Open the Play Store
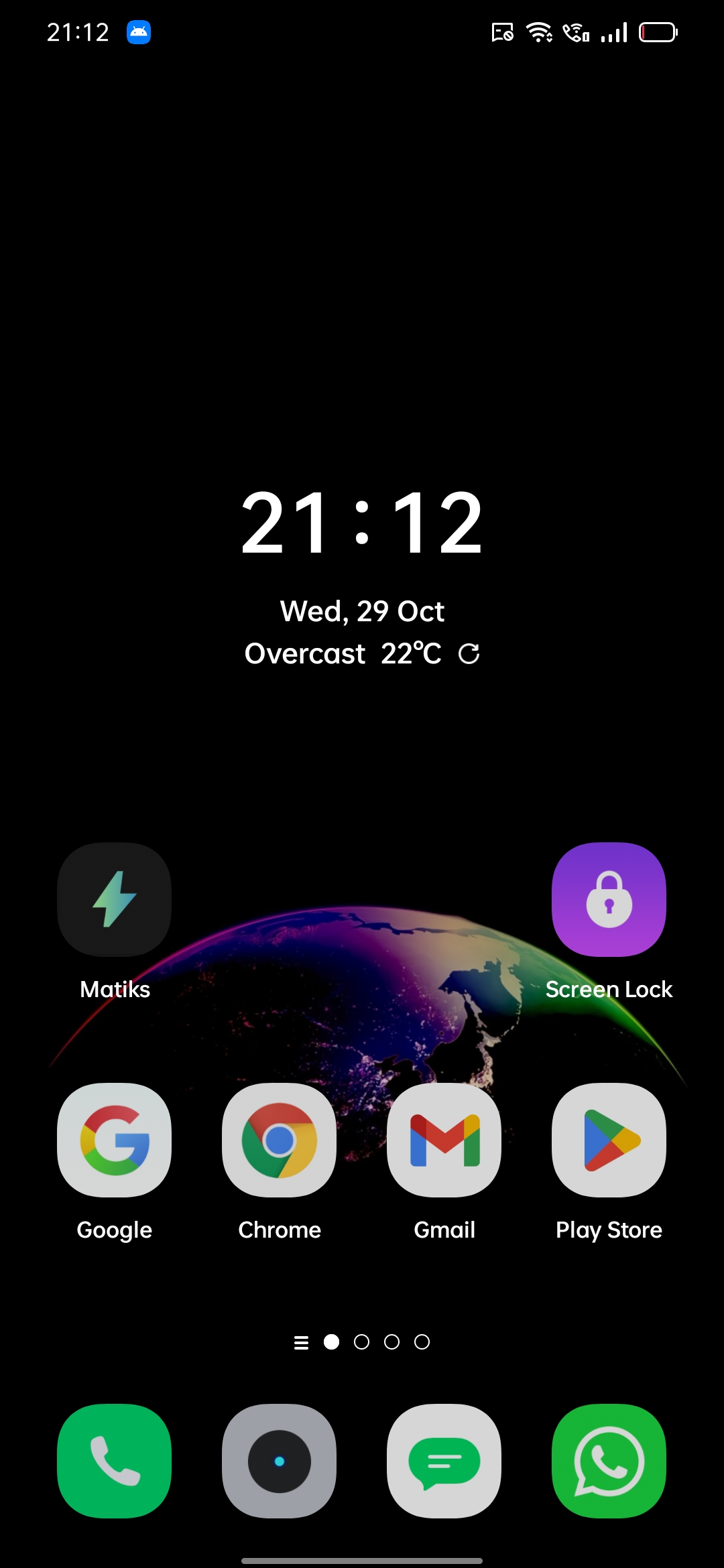Image resolution: width=724 pixels, height=1568 pixels. coord(609,1140)
